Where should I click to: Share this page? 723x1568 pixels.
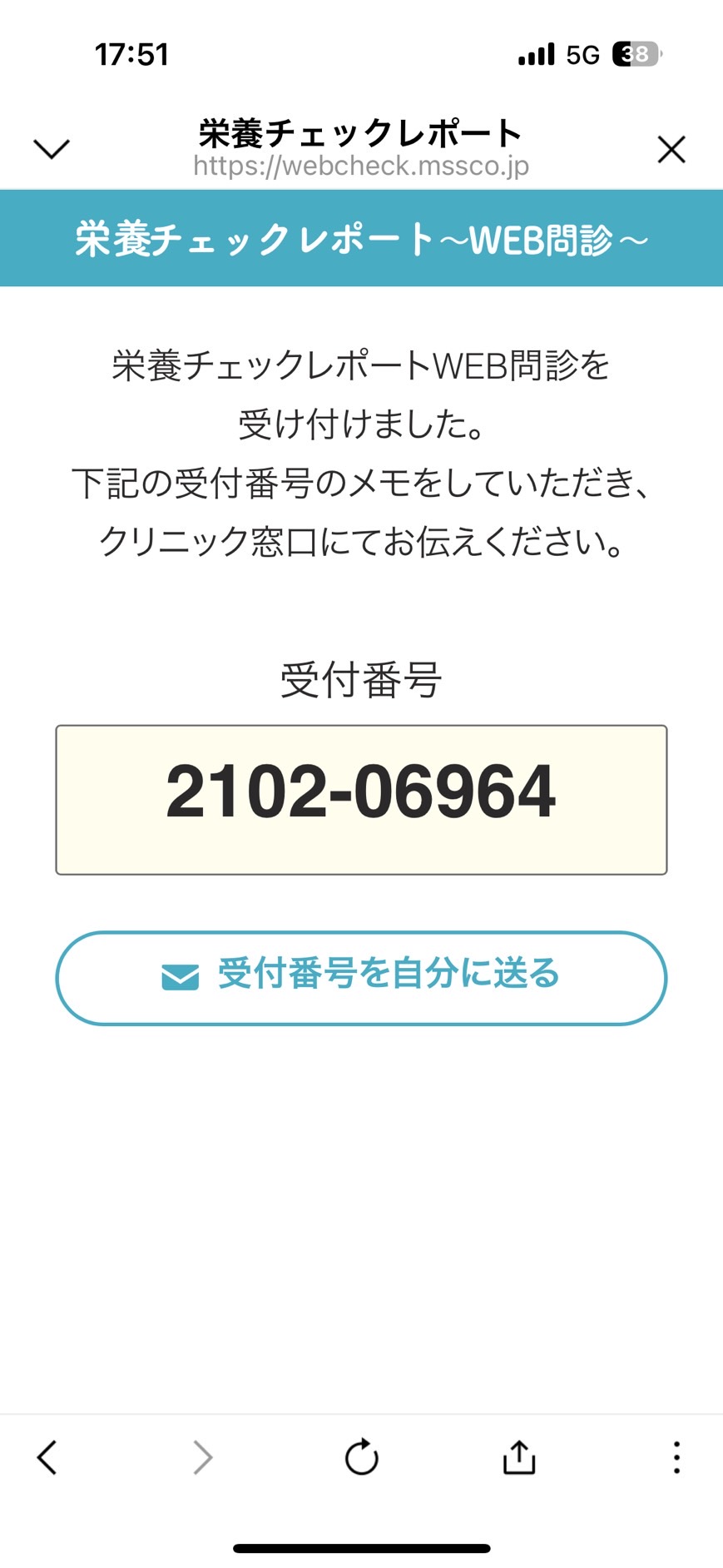click(519, 1456)
